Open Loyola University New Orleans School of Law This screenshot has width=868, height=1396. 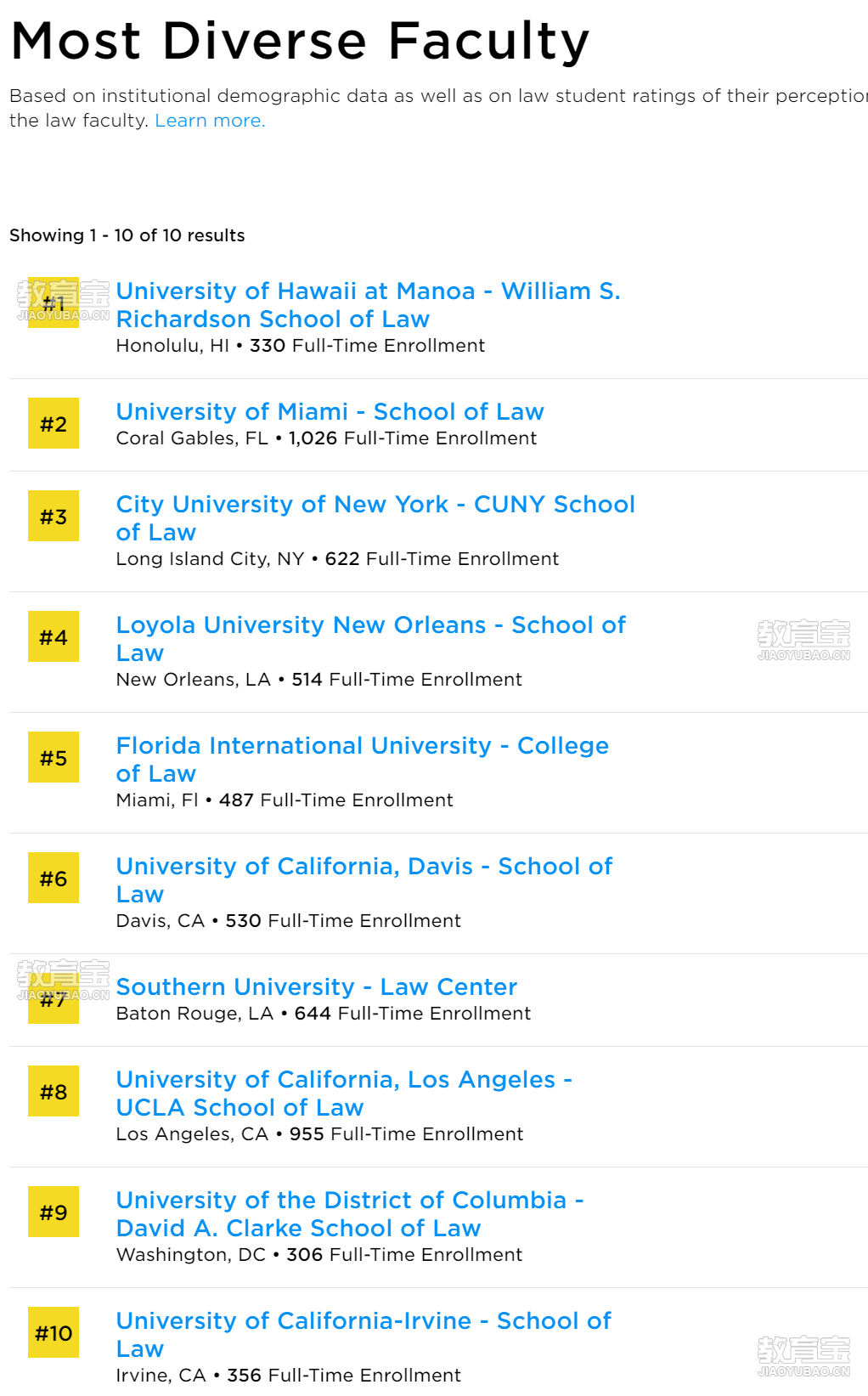[370, 625]
